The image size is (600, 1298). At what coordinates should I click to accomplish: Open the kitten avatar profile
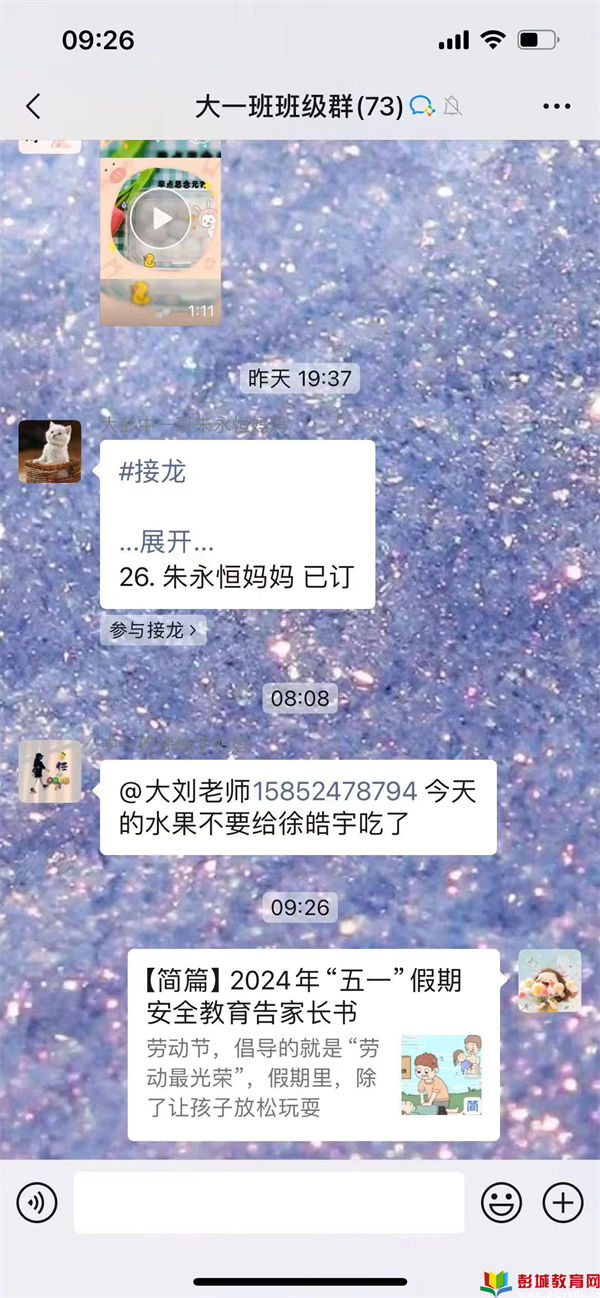(50, 452)
